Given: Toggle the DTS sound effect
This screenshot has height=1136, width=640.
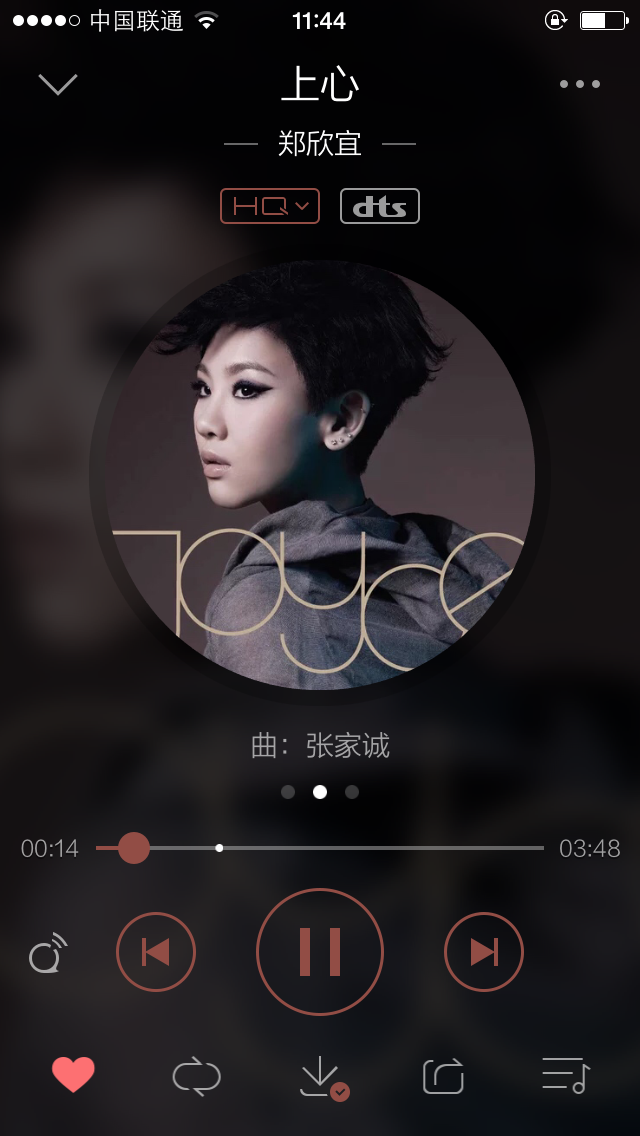Looking at the screenshot, I should pos(380,206).
